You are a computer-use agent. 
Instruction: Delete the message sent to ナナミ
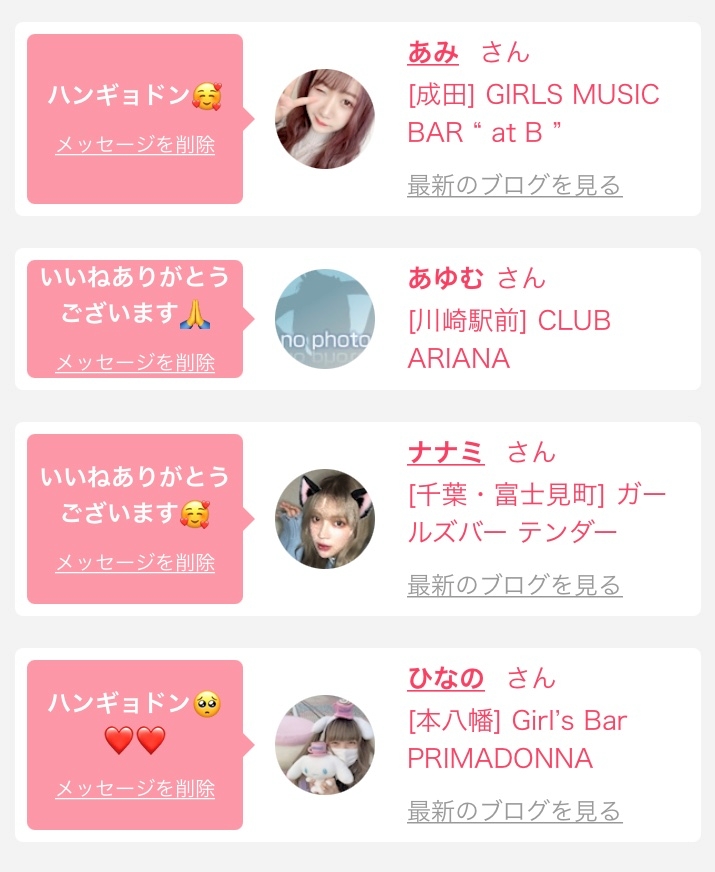click(x=135, y=563)
